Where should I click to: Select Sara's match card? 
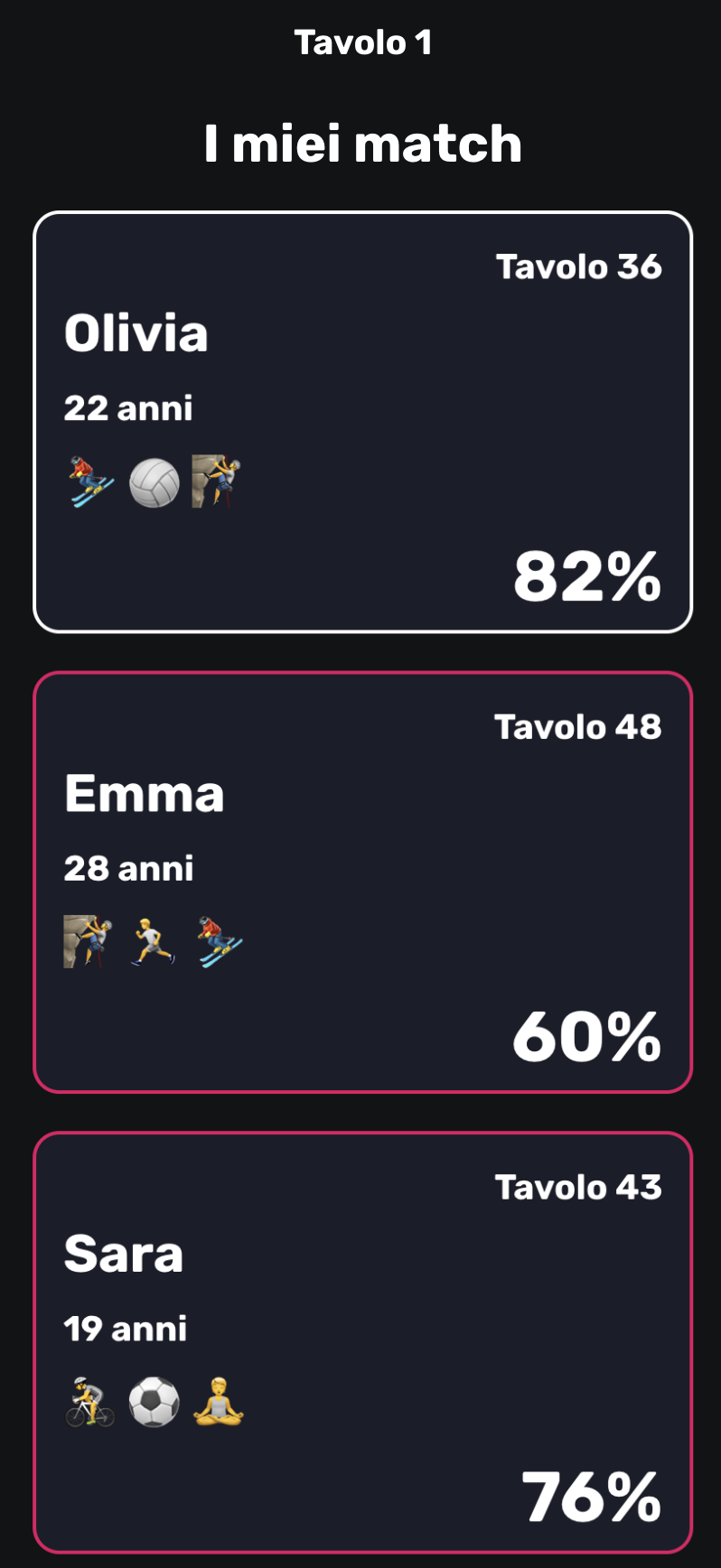pyautogui.click(x=362, y=1342)
